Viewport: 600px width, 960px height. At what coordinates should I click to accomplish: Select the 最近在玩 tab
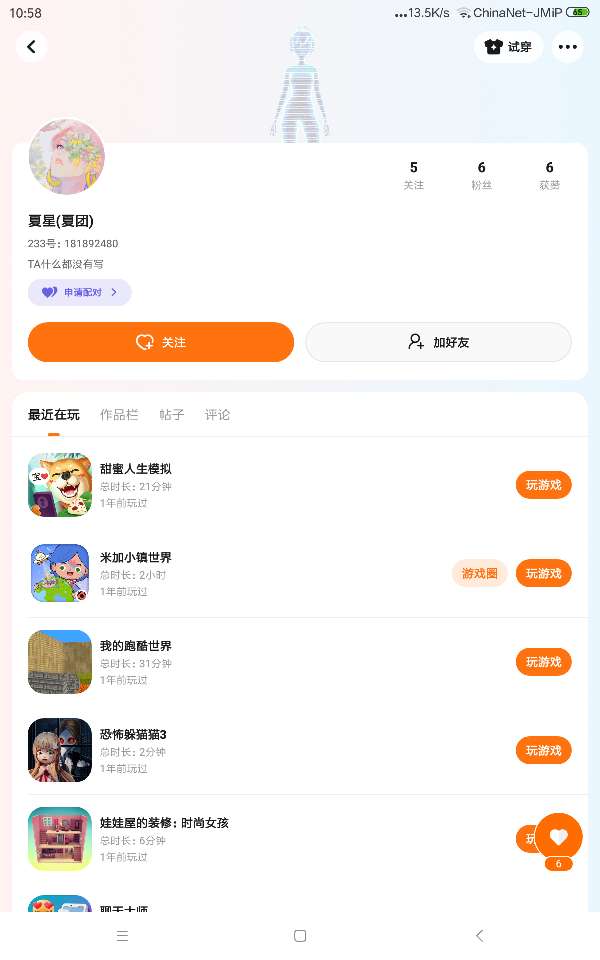click(54, 414)
